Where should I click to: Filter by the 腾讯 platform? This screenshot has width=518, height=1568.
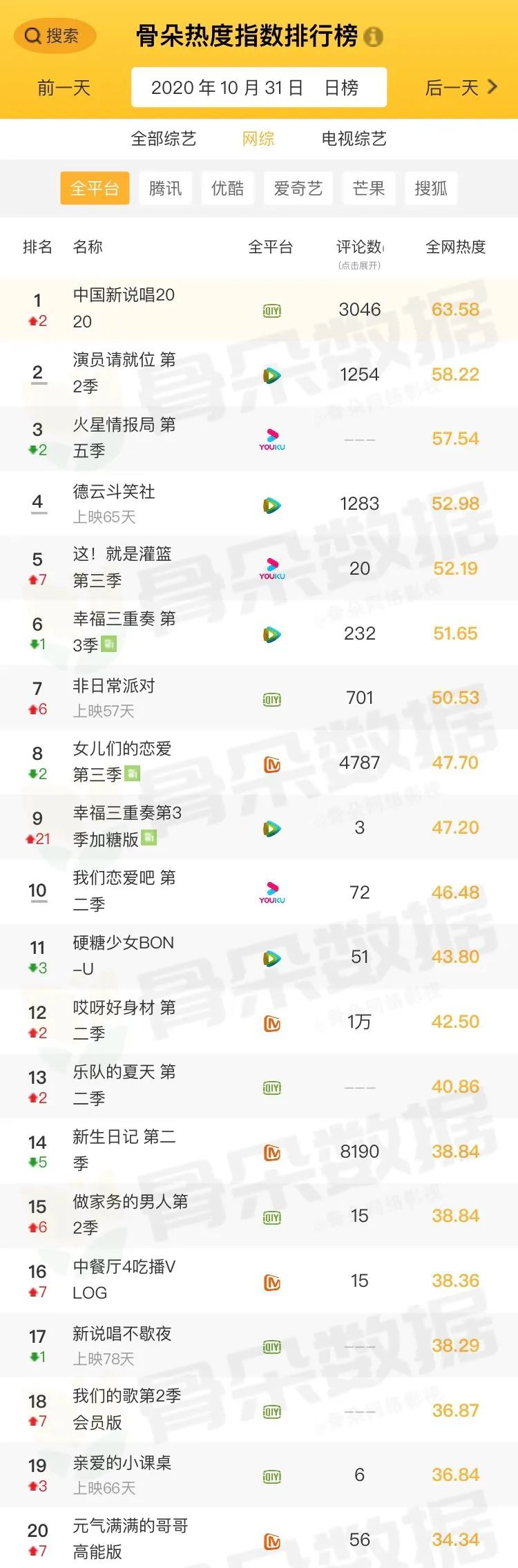point(166,189)
